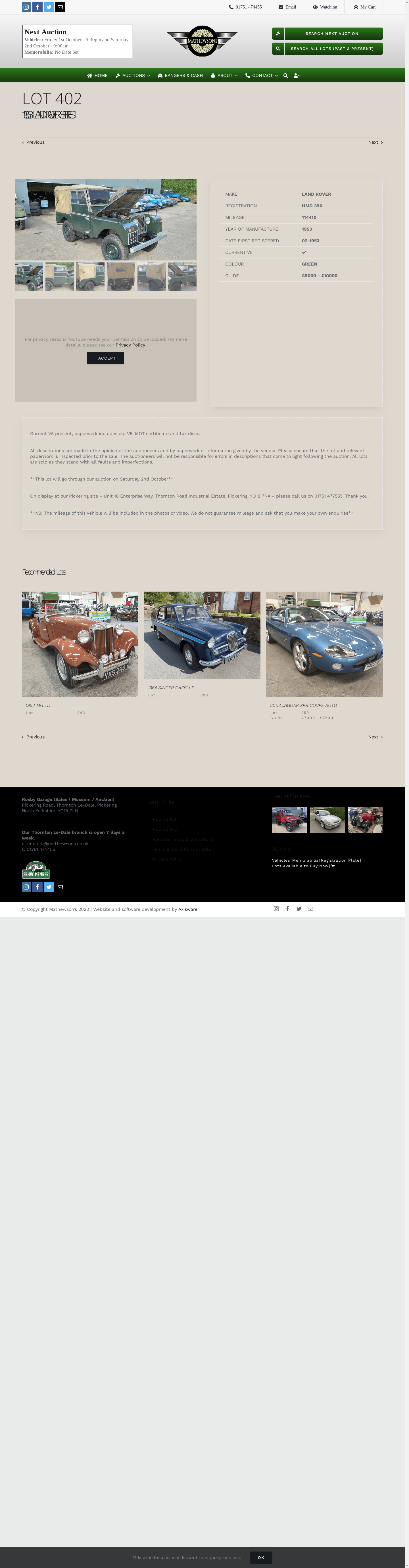
Task: Open the 2003 Jaguar XKR Coupe lot
Action: [324, 644]
